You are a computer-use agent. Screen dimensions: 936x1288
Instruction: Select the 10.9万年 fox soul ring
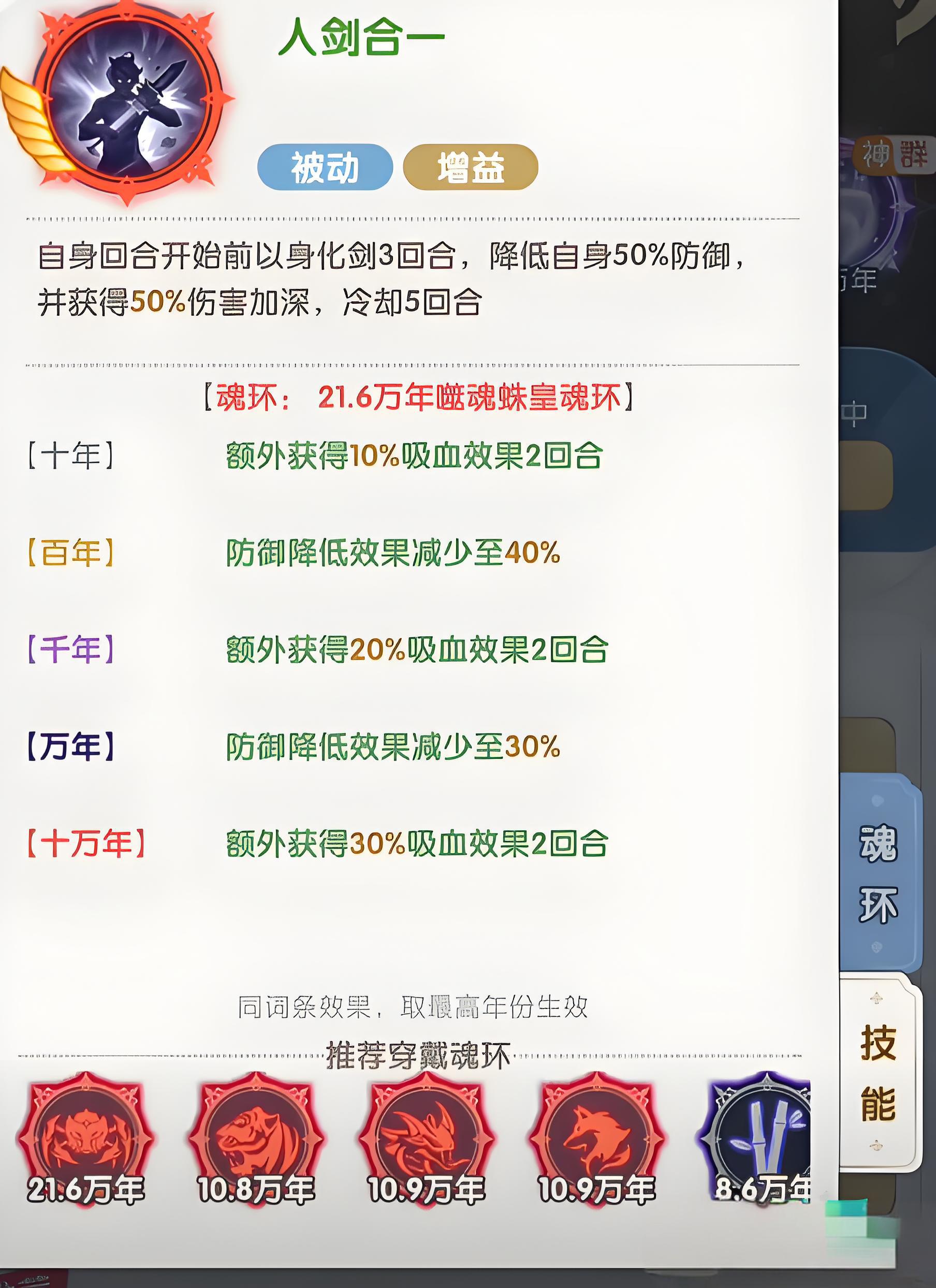pyautogui.click(x=597, y=1139)
